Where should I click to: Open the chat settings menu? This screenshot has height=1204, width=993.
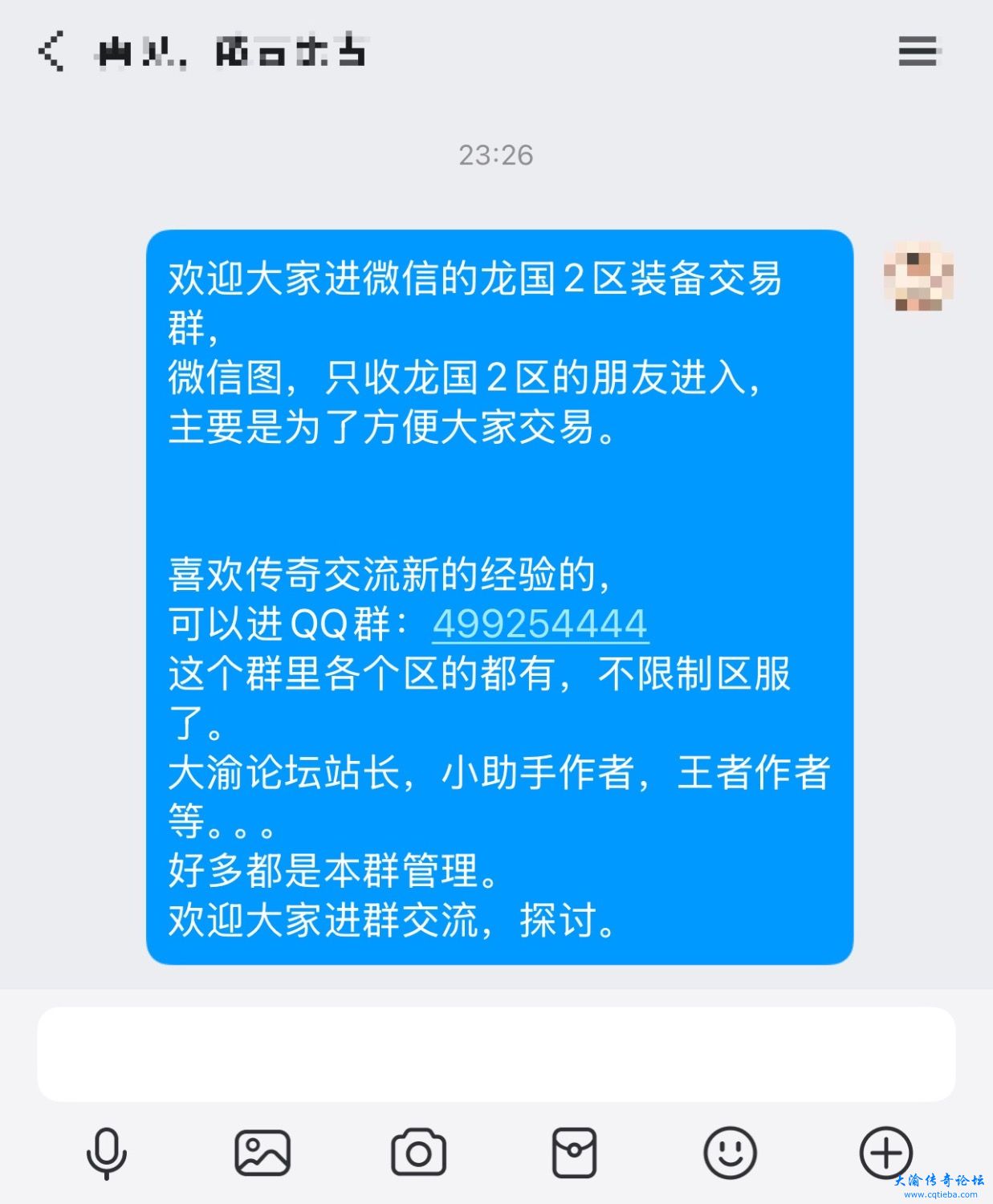pos(918,51)
